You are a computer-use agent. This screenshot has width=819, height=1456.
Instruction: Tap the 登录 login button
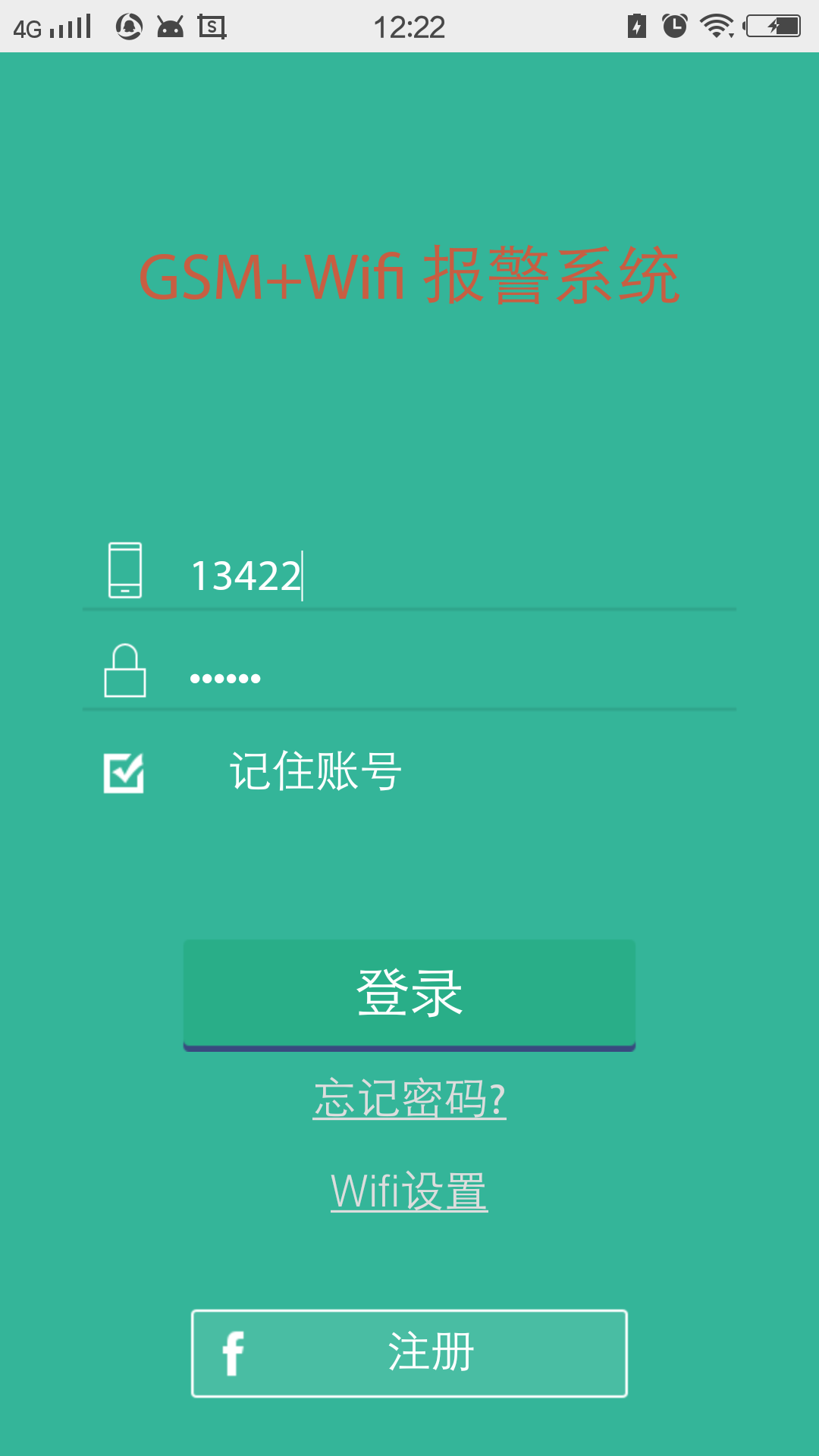click(x=409, y=993)
